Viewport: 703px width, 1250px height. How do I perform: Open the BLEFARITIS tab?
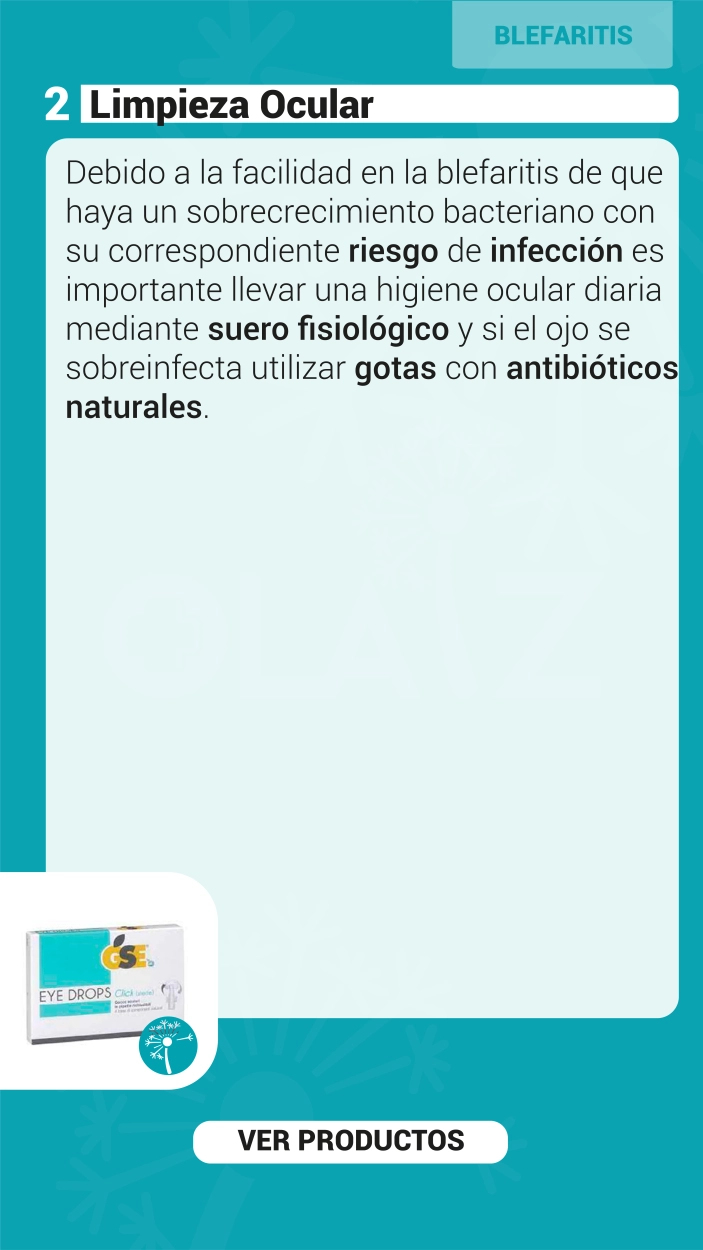point(562,35)
